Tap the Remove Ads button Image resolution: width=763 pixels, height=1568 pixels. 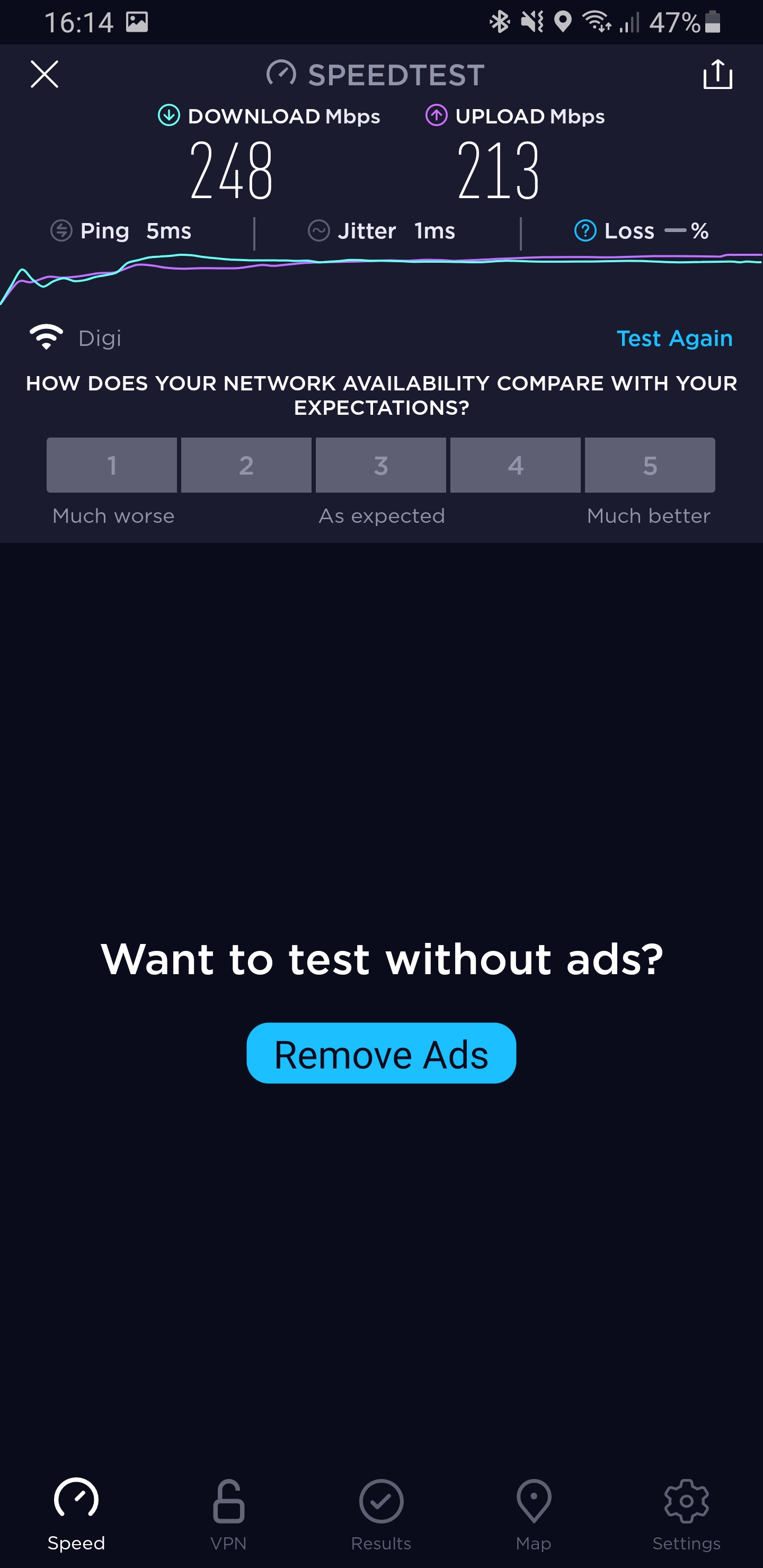click(x=381, y=1053)
